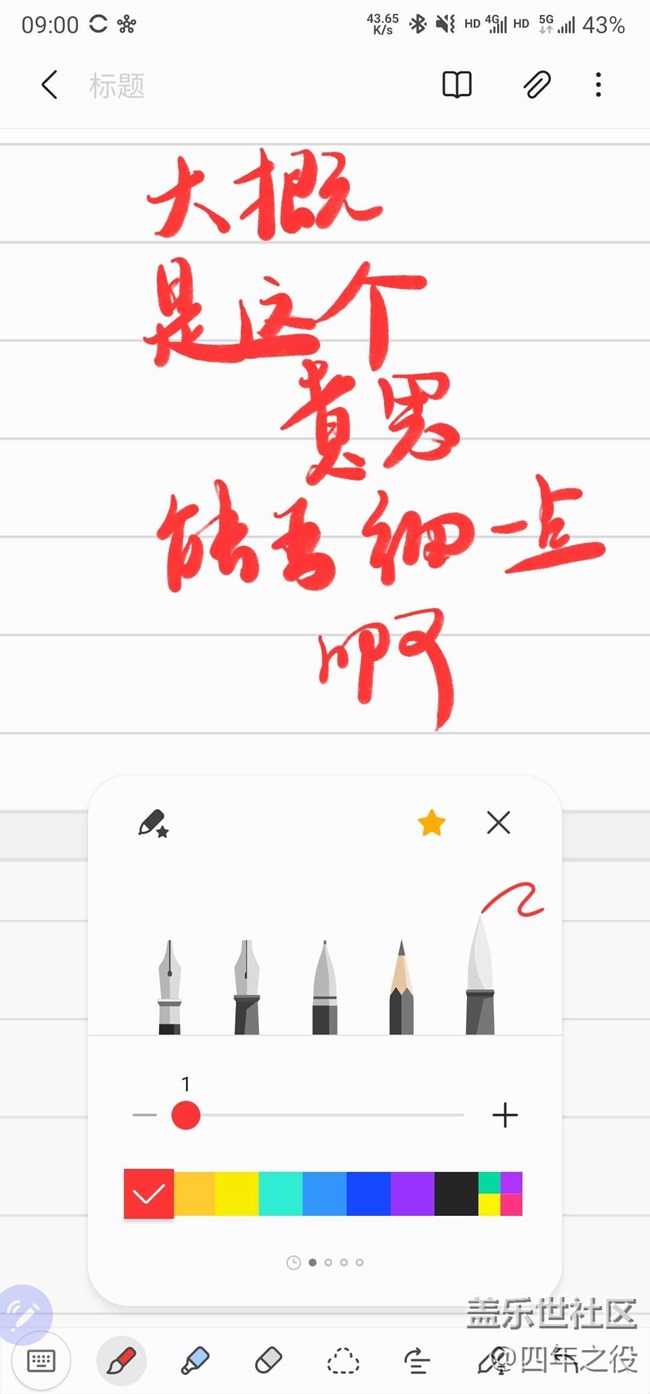650x1394 pixels.
Task: Tap the title field 标题
Action: point(117,86)
